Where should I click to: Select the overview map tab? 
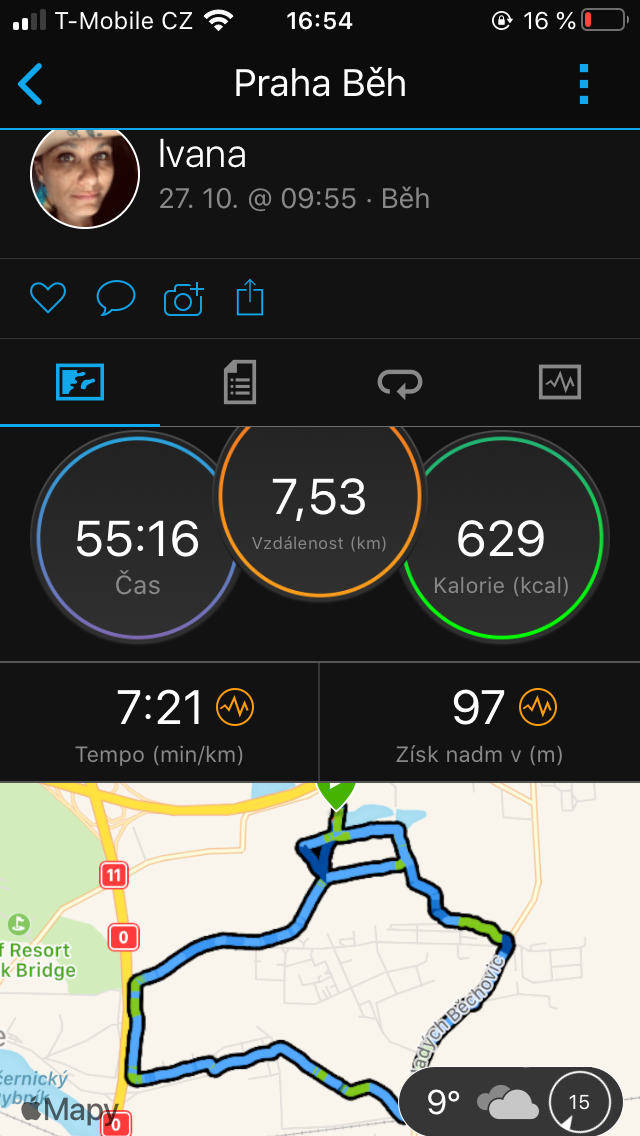tap(80, 382)
